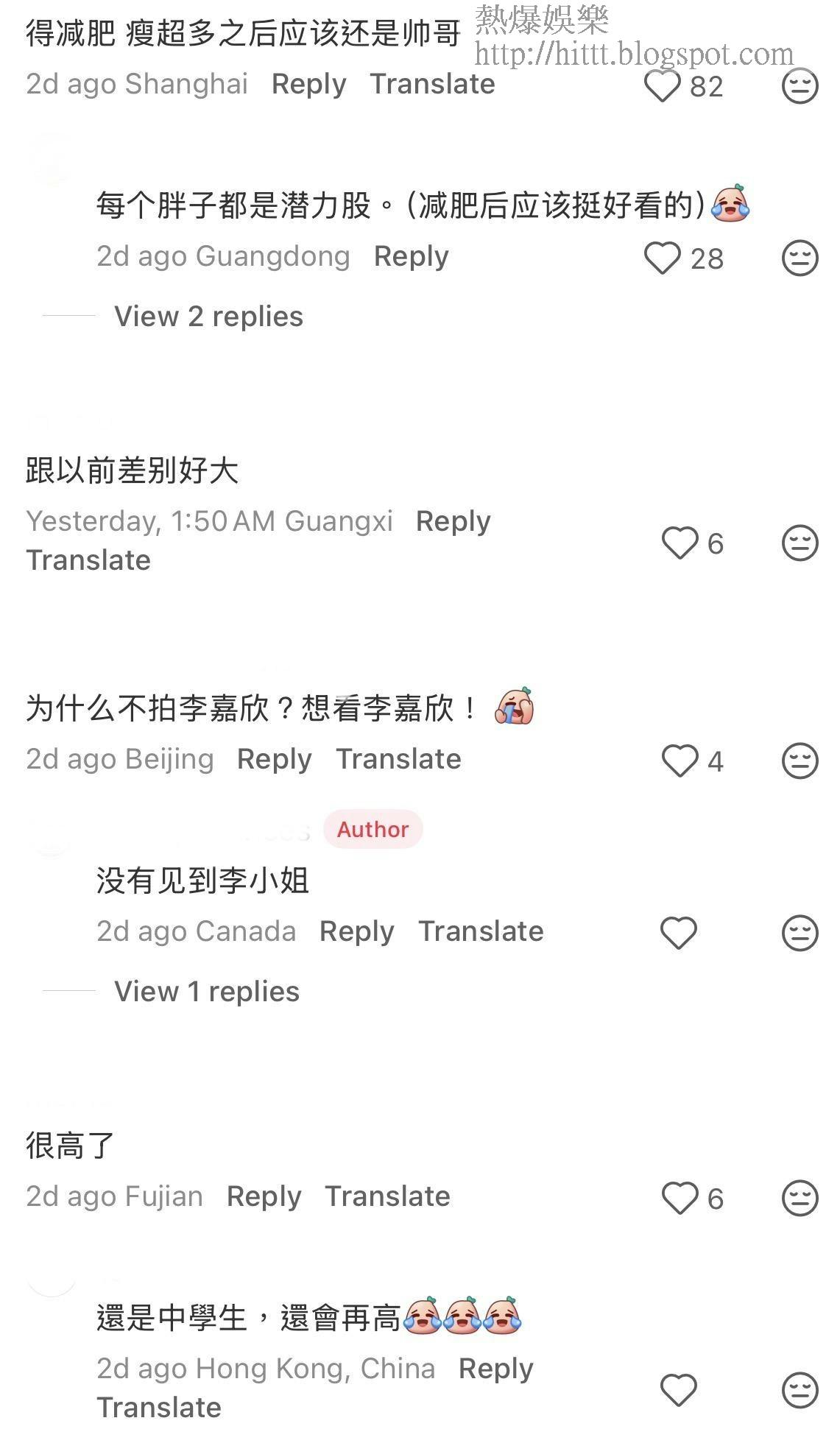Like the Hong Kong, China comment

679,1390
